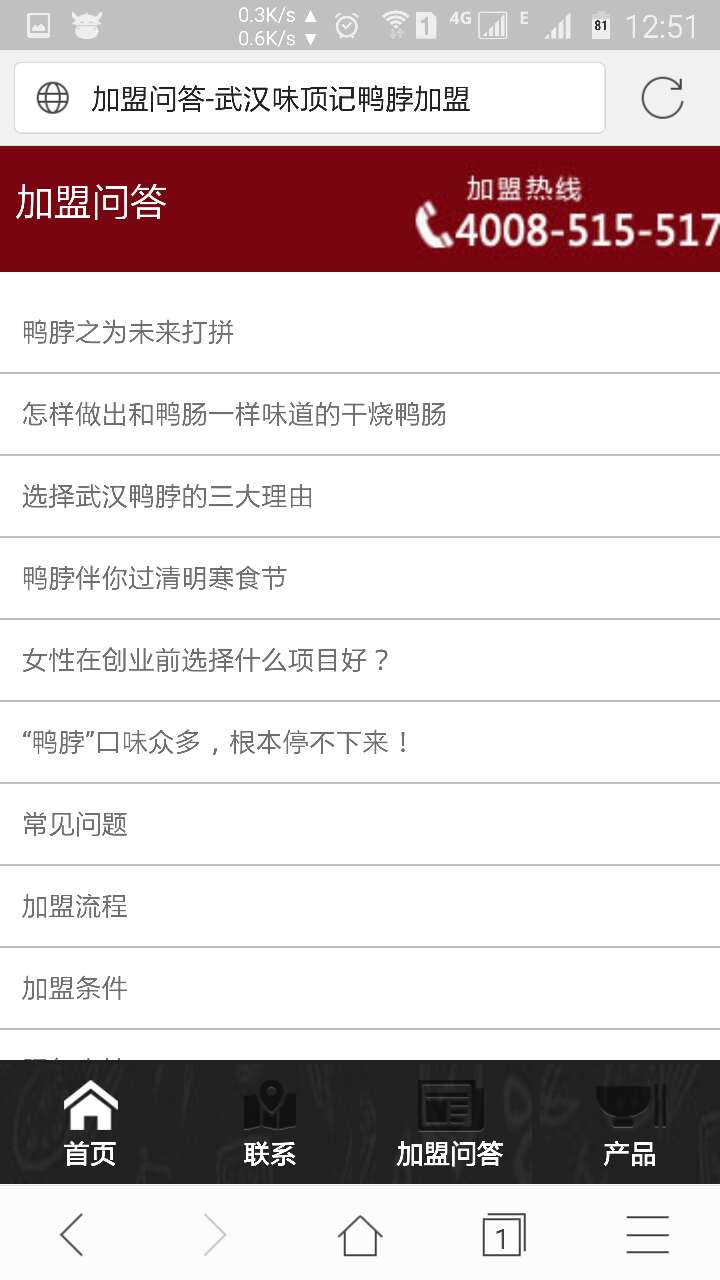Open the 加盟条件 entry

pos(360,988)
